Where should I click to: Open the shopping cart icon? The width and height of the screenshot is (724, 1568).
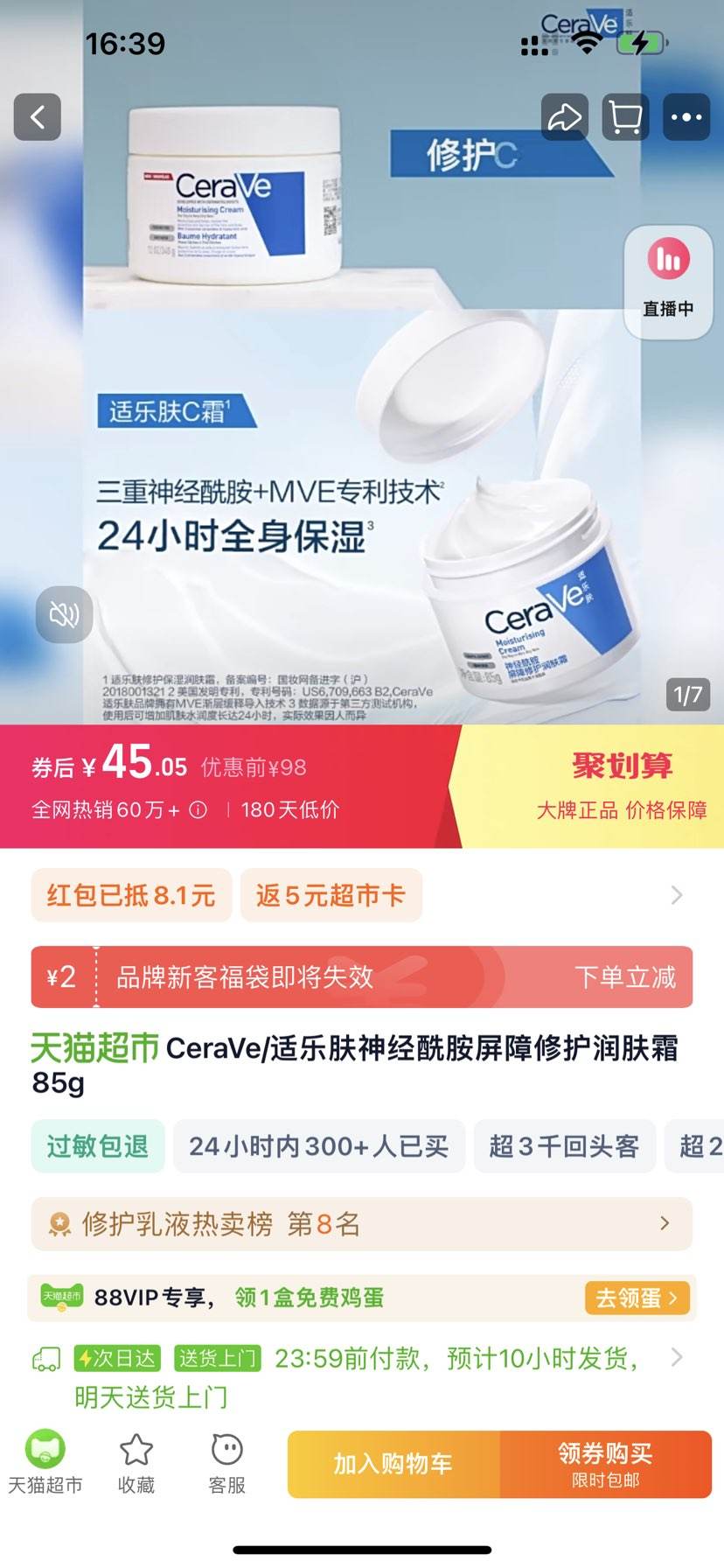tap(625, 116)
